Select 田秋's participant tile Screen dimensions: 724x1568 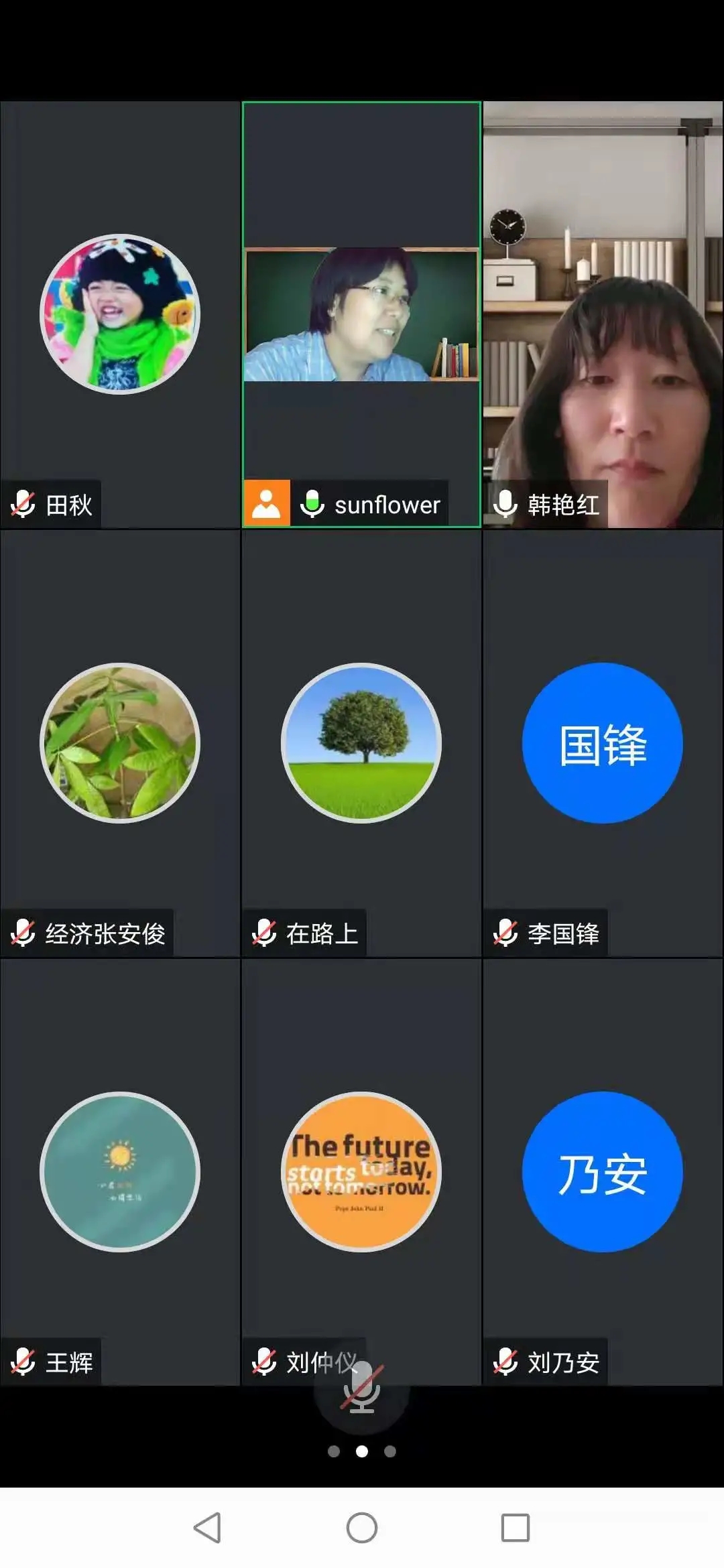120,314
